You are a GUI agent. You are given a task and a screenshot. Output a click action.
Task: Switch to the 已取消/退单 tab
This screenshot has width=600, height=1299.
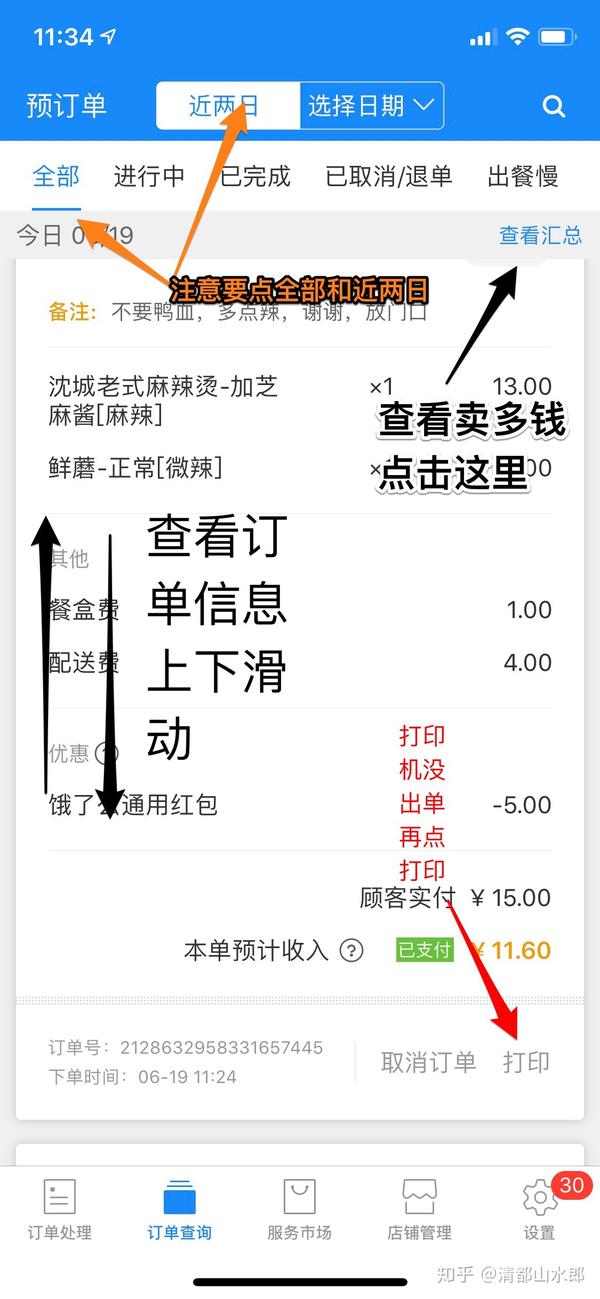tap(389, 177)
